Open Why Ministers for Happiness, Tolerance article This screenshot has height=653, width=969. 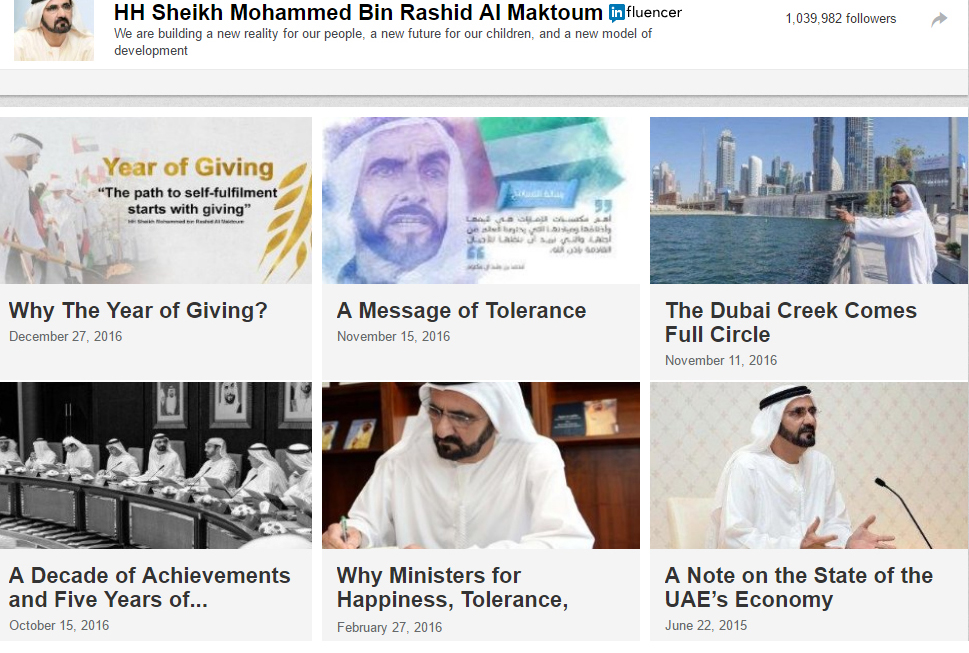(x=452, y=587)
